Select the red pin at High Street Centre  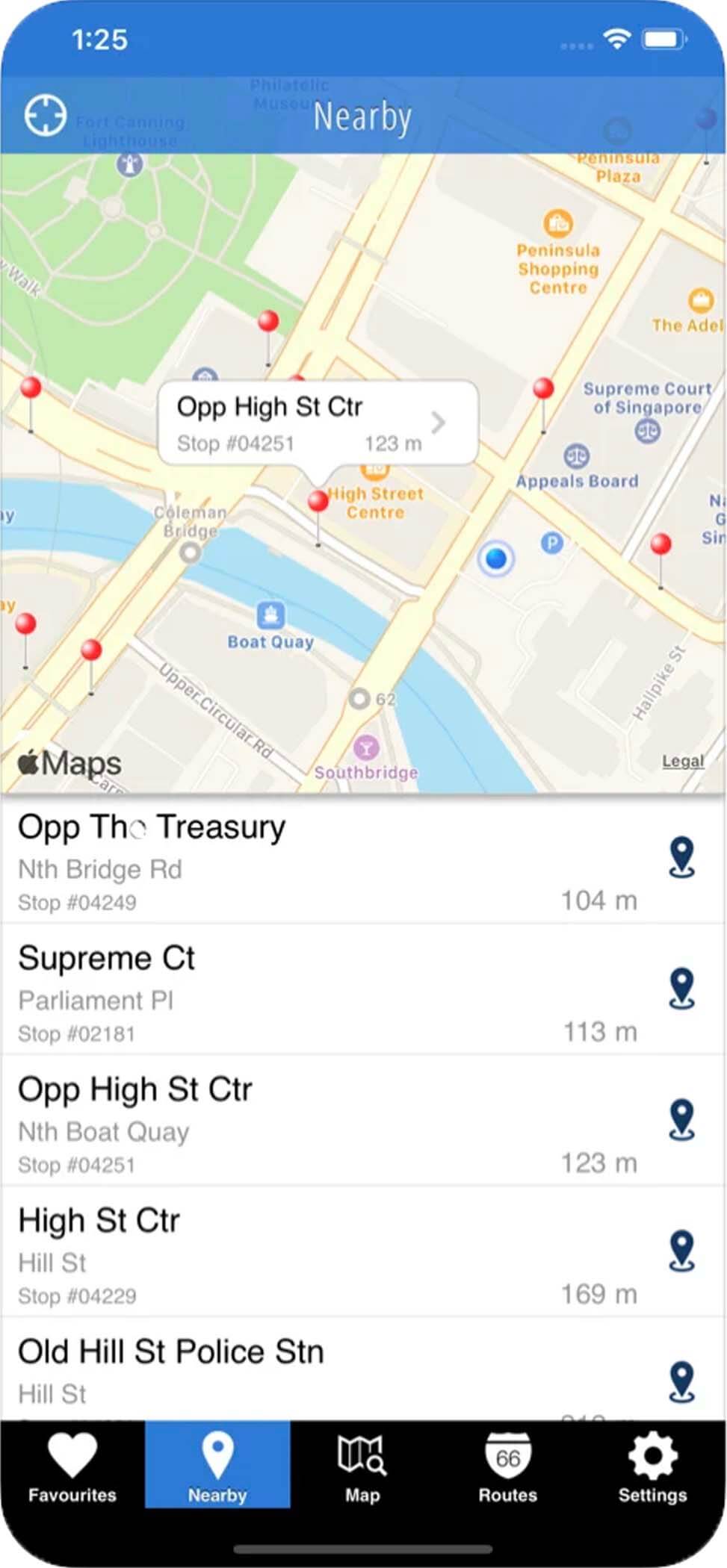point(319,500)
